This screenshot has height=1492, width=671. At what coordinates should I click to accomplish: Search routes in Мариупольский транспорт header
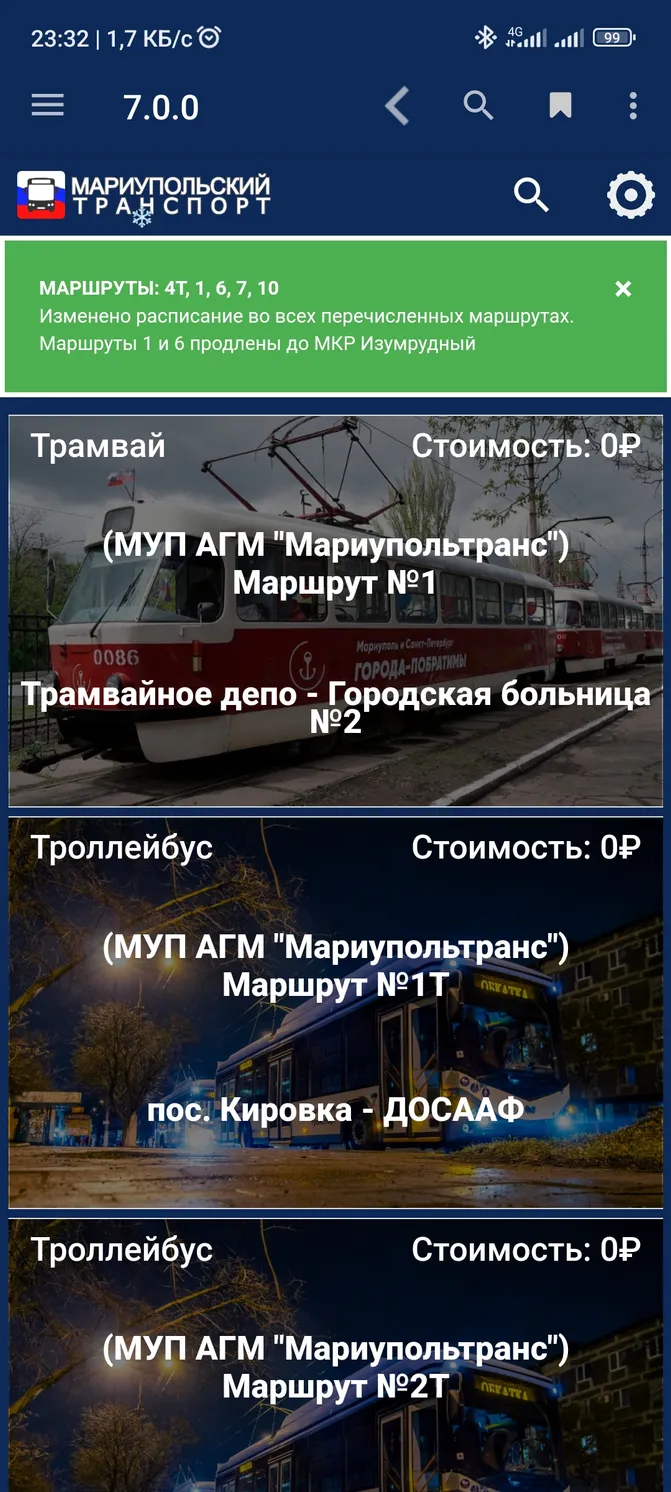click(531, 195)
